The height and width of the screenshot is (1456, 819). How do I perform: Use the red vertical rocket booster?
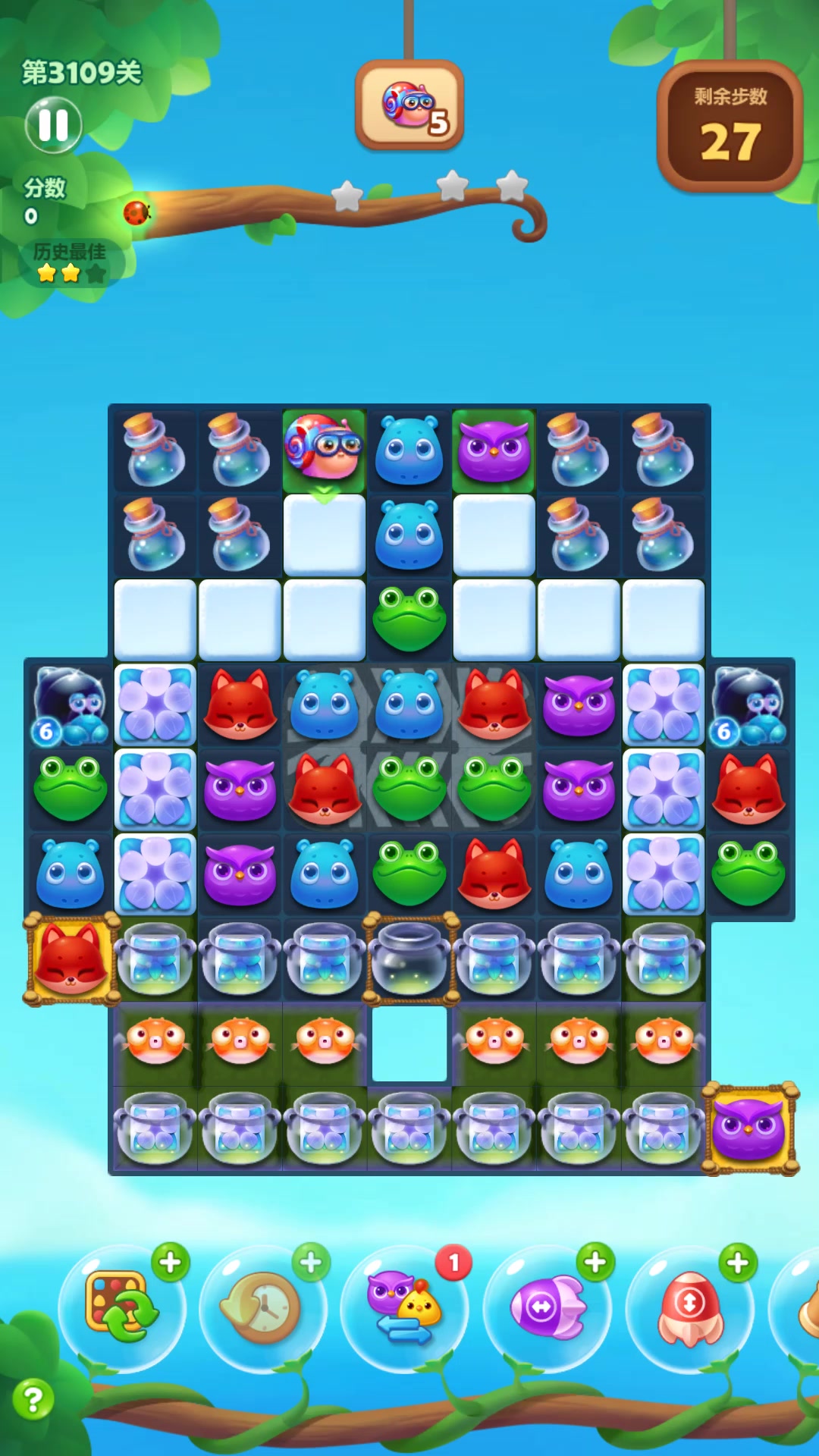[689, 1307]
